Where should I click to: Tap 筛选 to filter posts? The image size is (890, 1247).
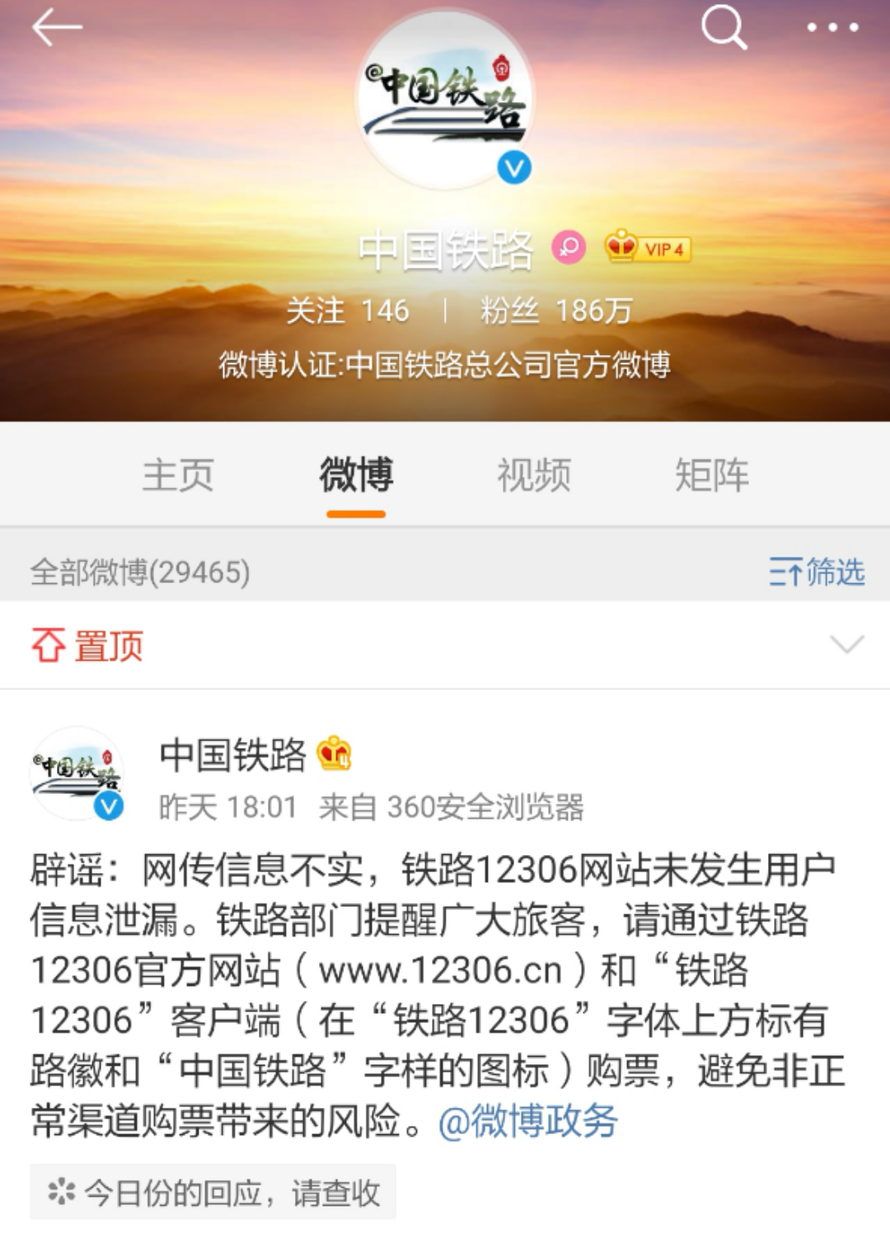(817, 572)
